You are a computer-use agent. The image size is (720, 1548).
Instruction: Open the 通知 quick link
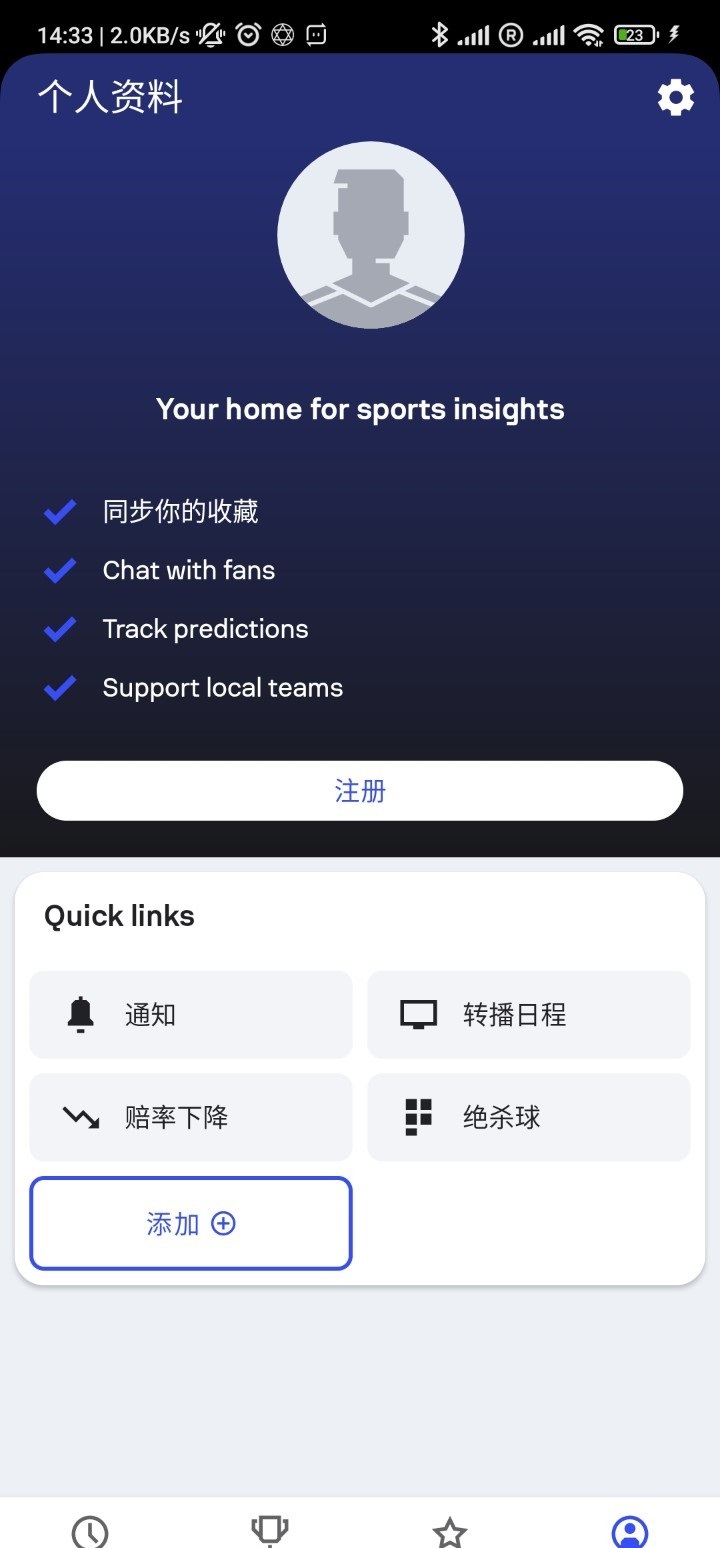click(x=191, y=1015)
